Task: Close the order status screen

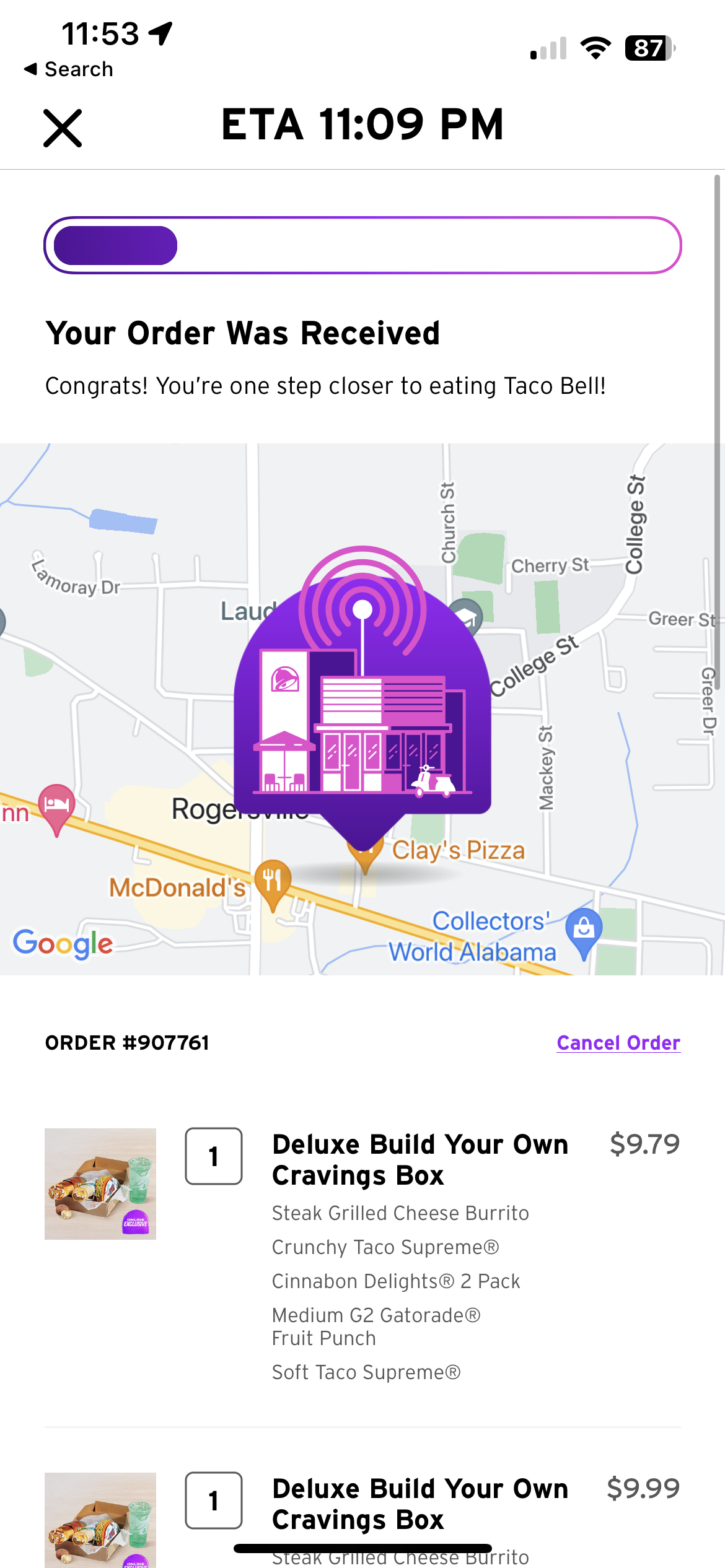Action: click(x=63, y=128)
